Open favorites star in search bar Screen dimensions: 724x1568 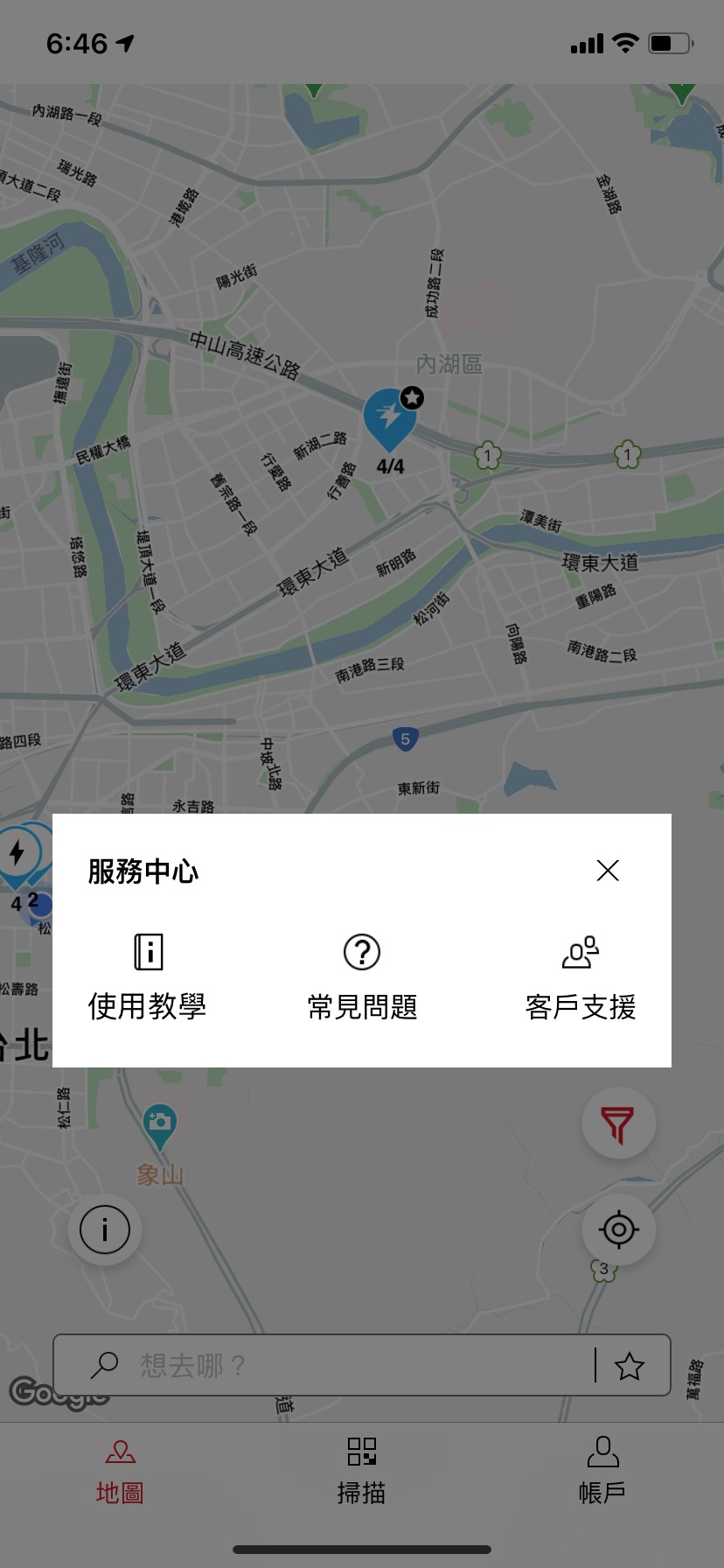pyautogui.click(x=630, y=1365)
